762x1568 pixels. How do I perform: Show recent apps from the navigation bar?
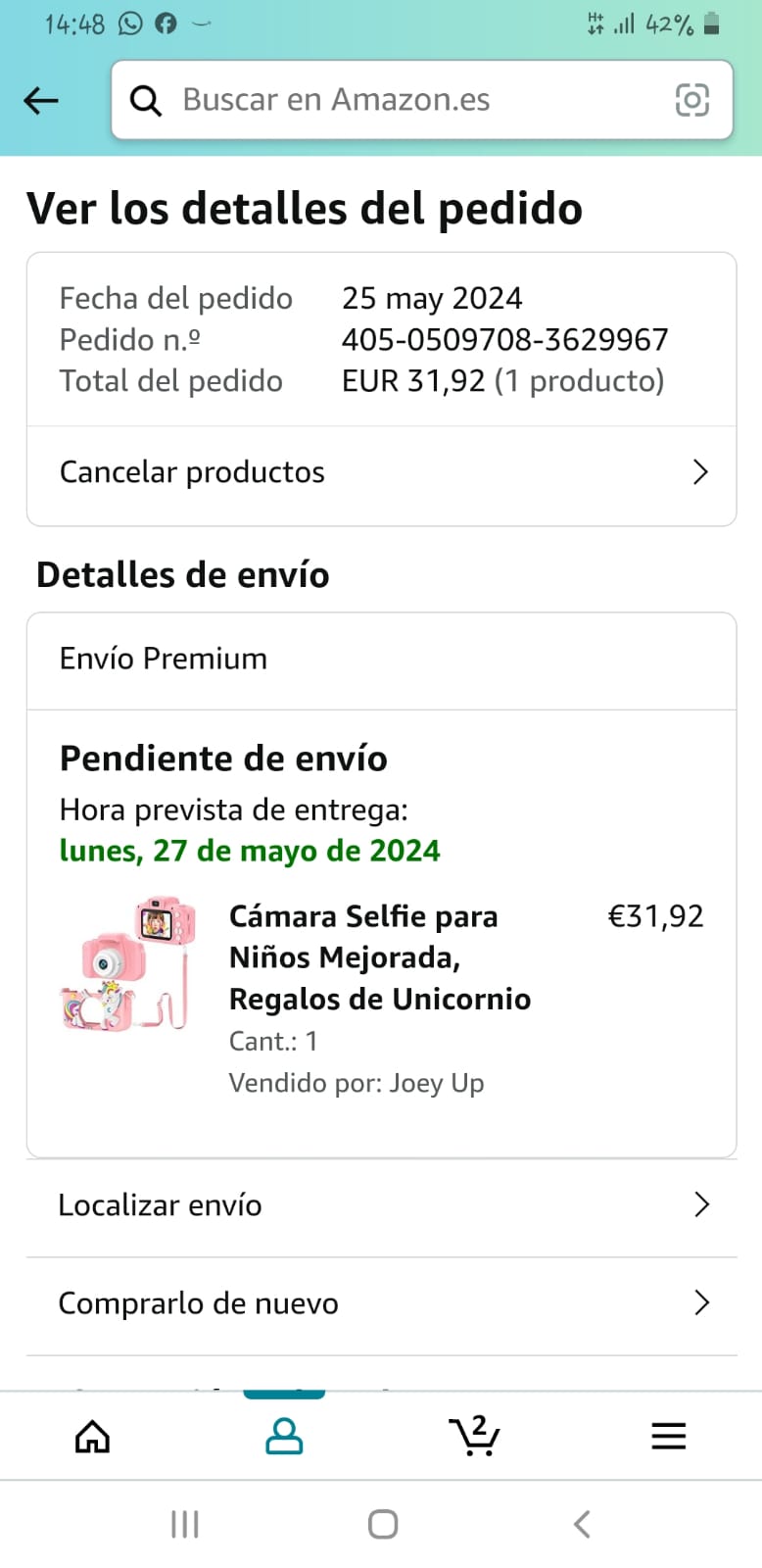(x=184, y=1524)
